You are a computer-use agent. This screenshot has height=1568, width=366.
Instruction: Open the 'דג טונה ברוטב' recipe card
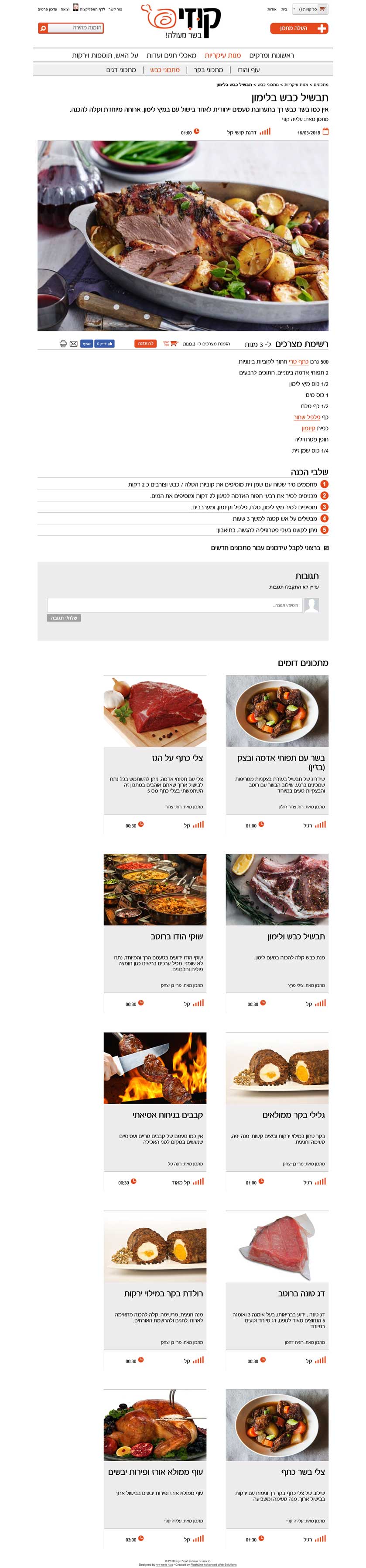pos(301,1293)
